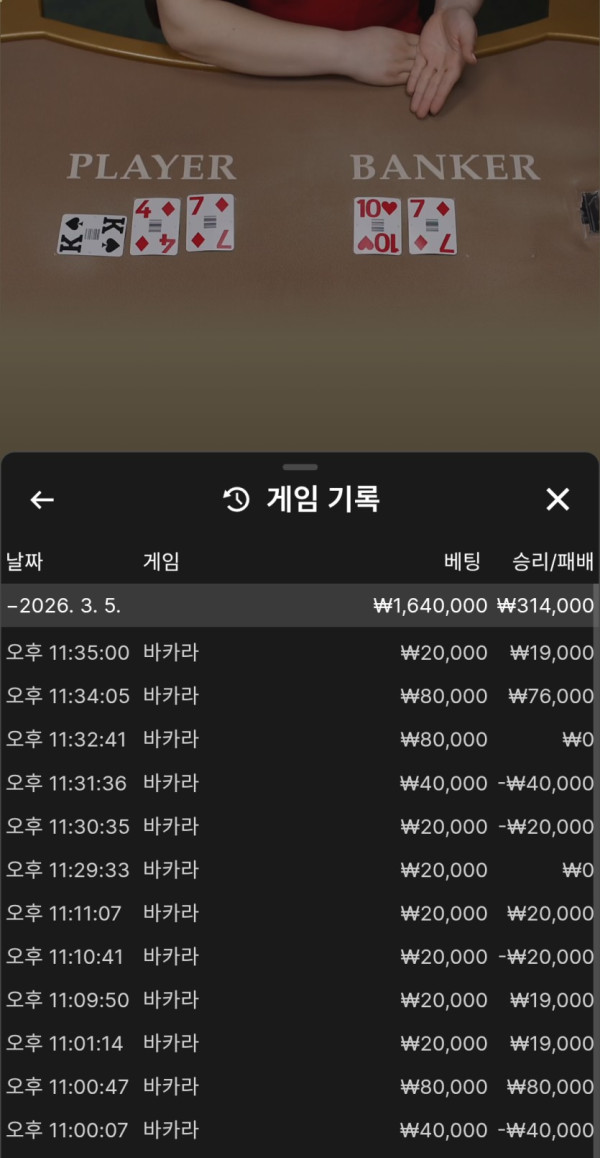
Task: Select the 오후 11:32:41 바카라 record
Action: click(300, 740)
